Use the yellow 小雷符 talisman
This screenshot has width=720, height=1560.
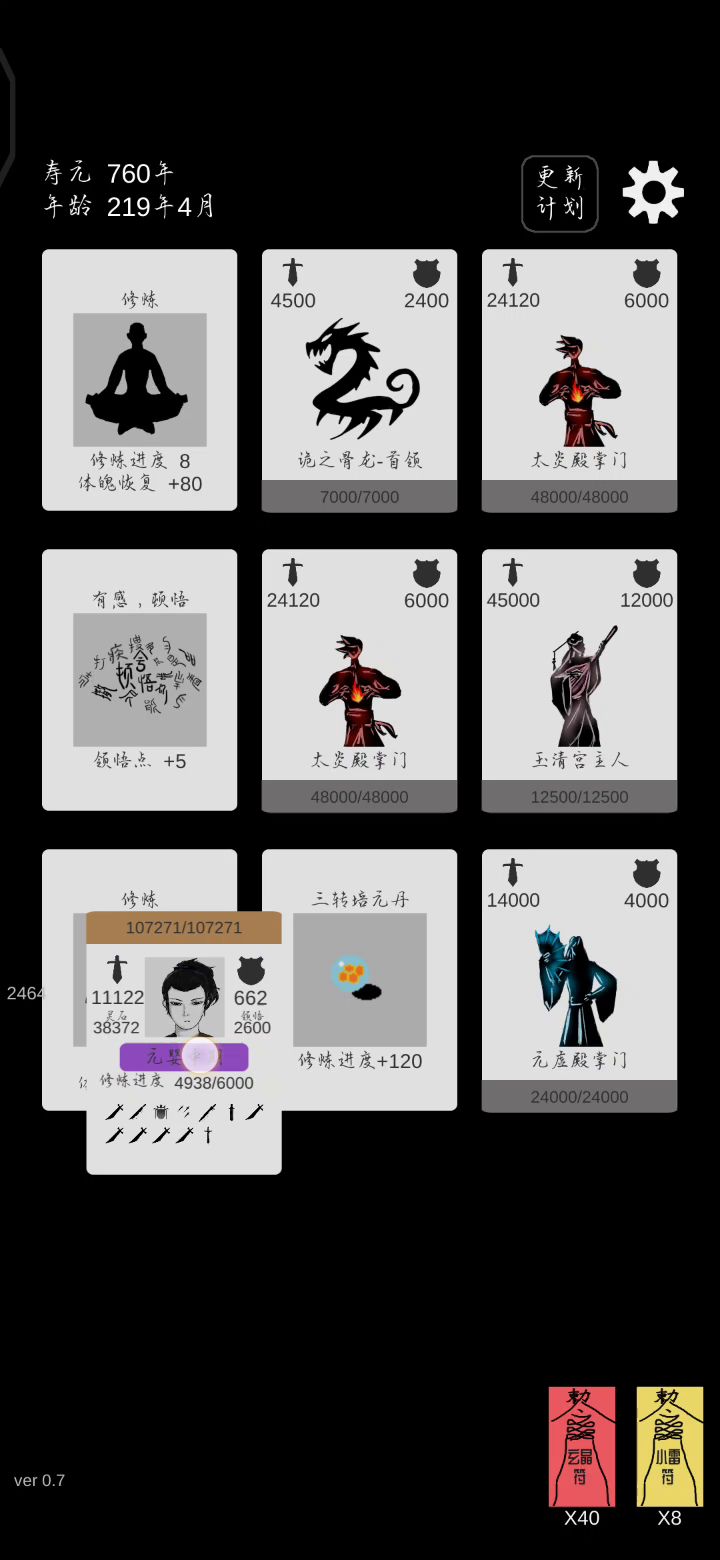tap(670, 1446)
